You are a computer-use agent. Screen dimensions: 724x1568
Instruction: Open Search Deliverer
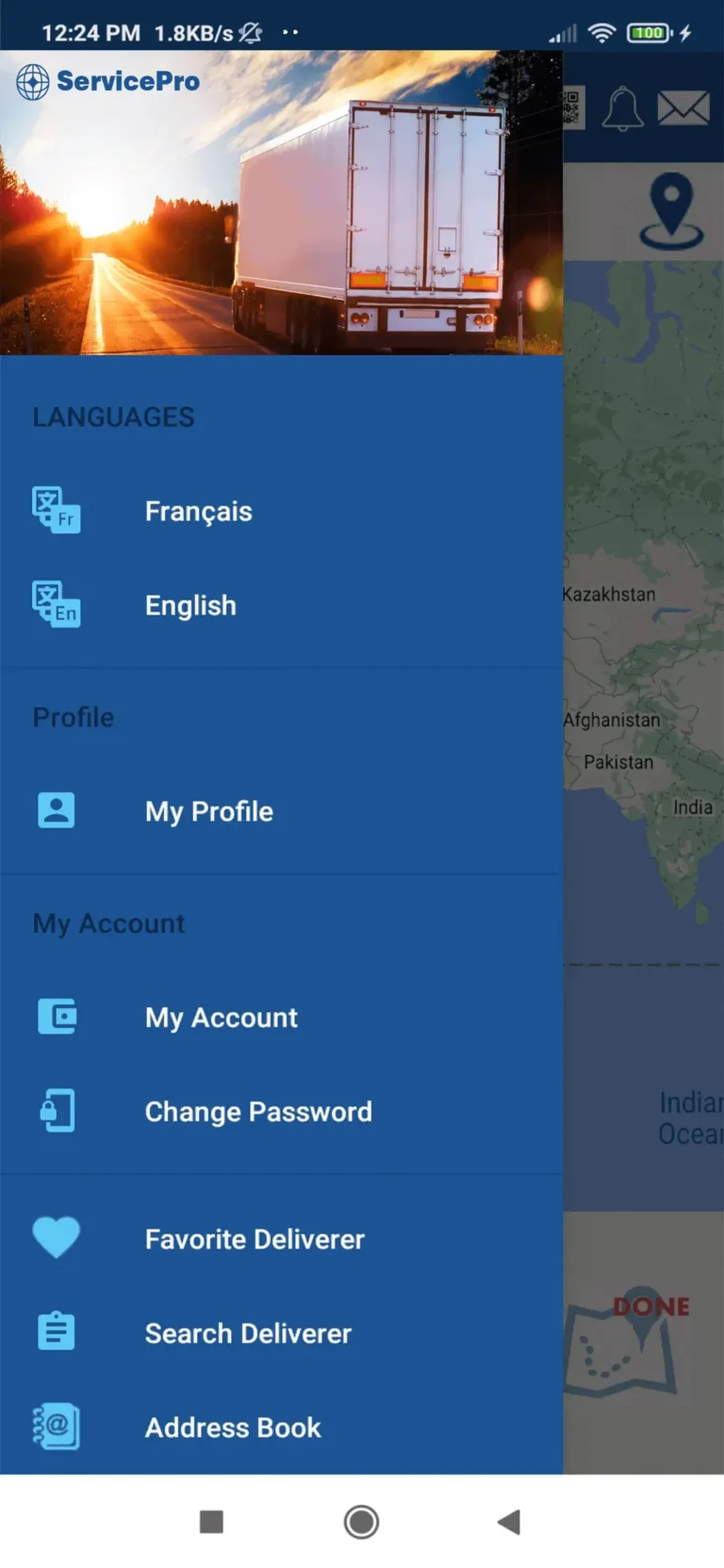247,1333
